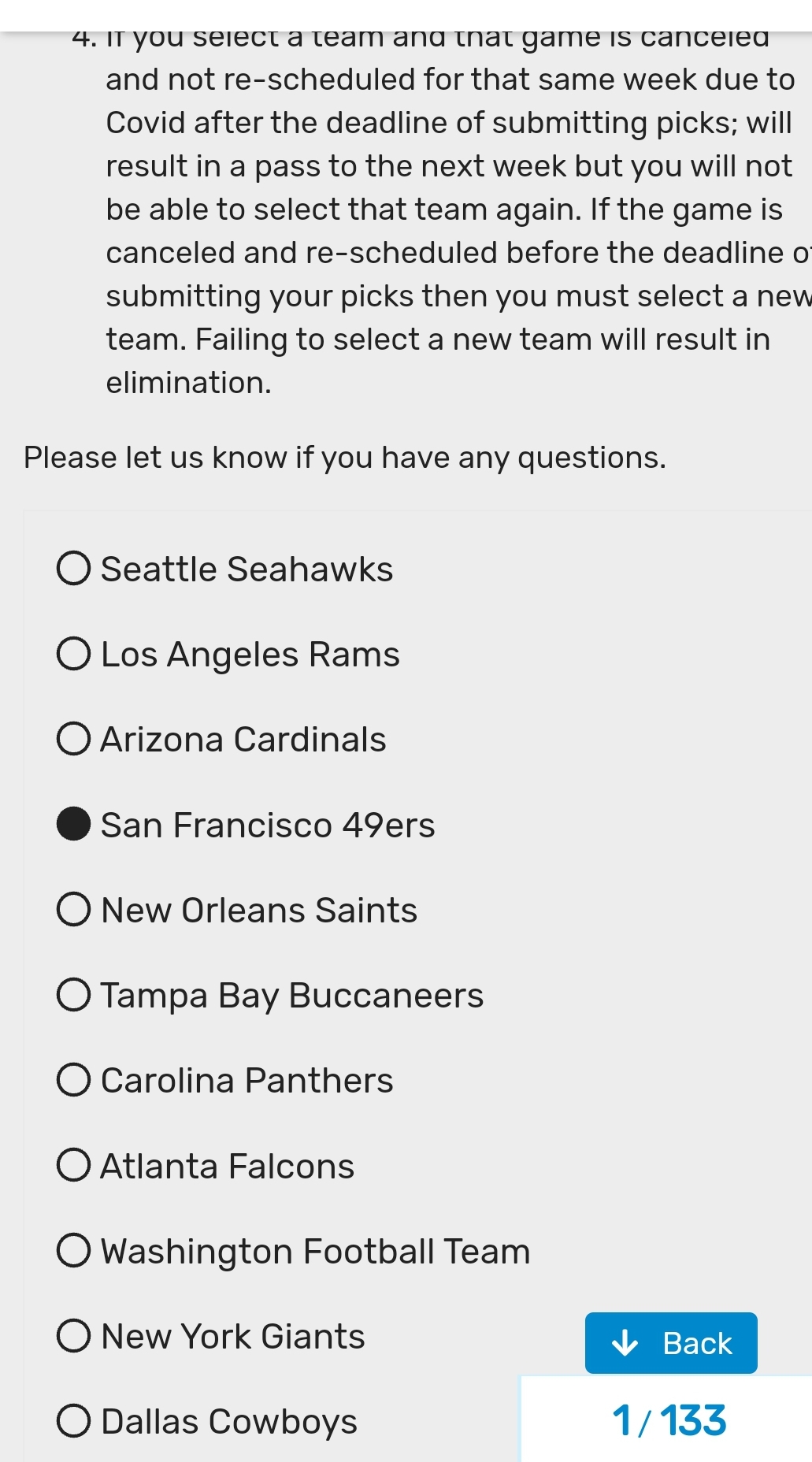This screenshot has width=812, height=1462.
Task: Pick Arizona Cardinals radio button
Action: click(x=73, y=739)
